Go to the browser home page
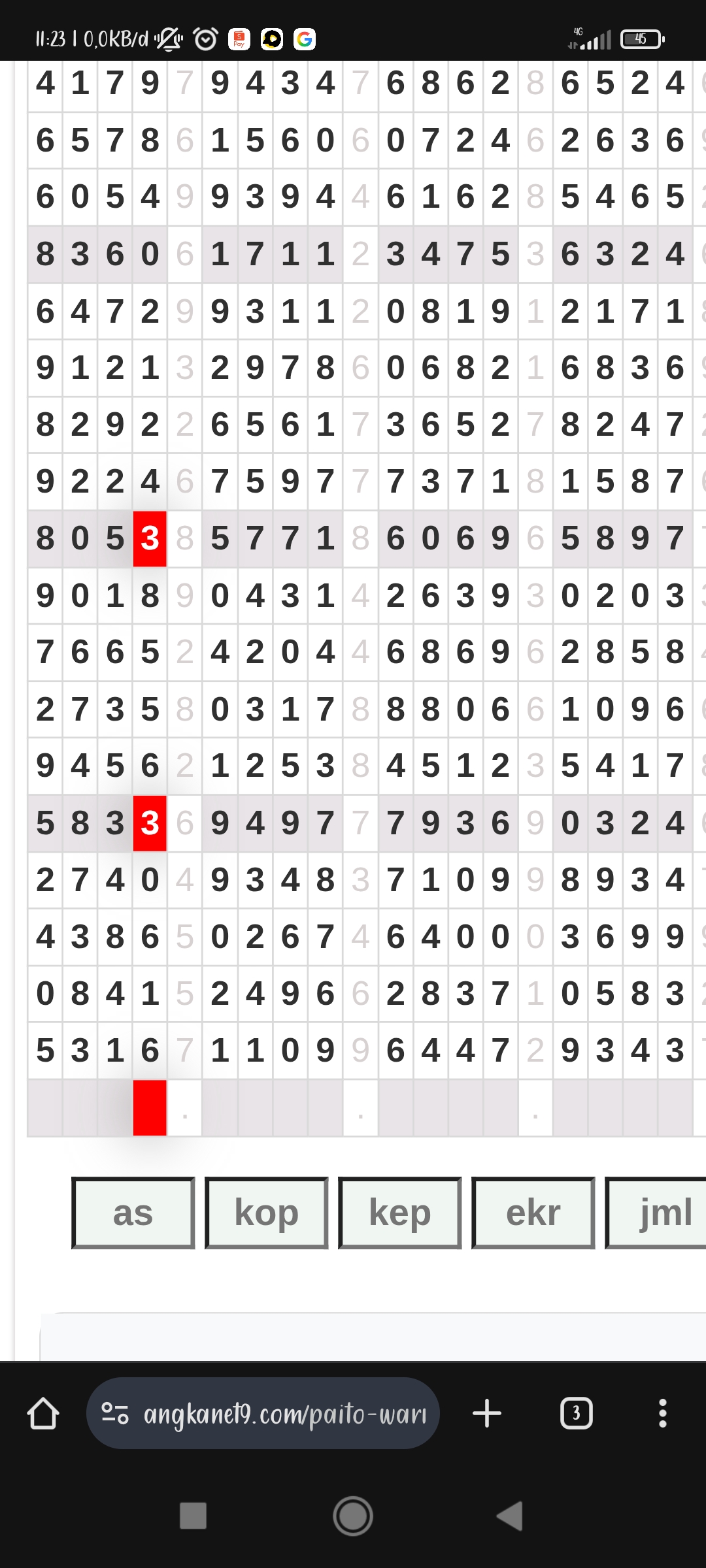The height and width of the screenshot is (1568, 706). coord(43,1414)
